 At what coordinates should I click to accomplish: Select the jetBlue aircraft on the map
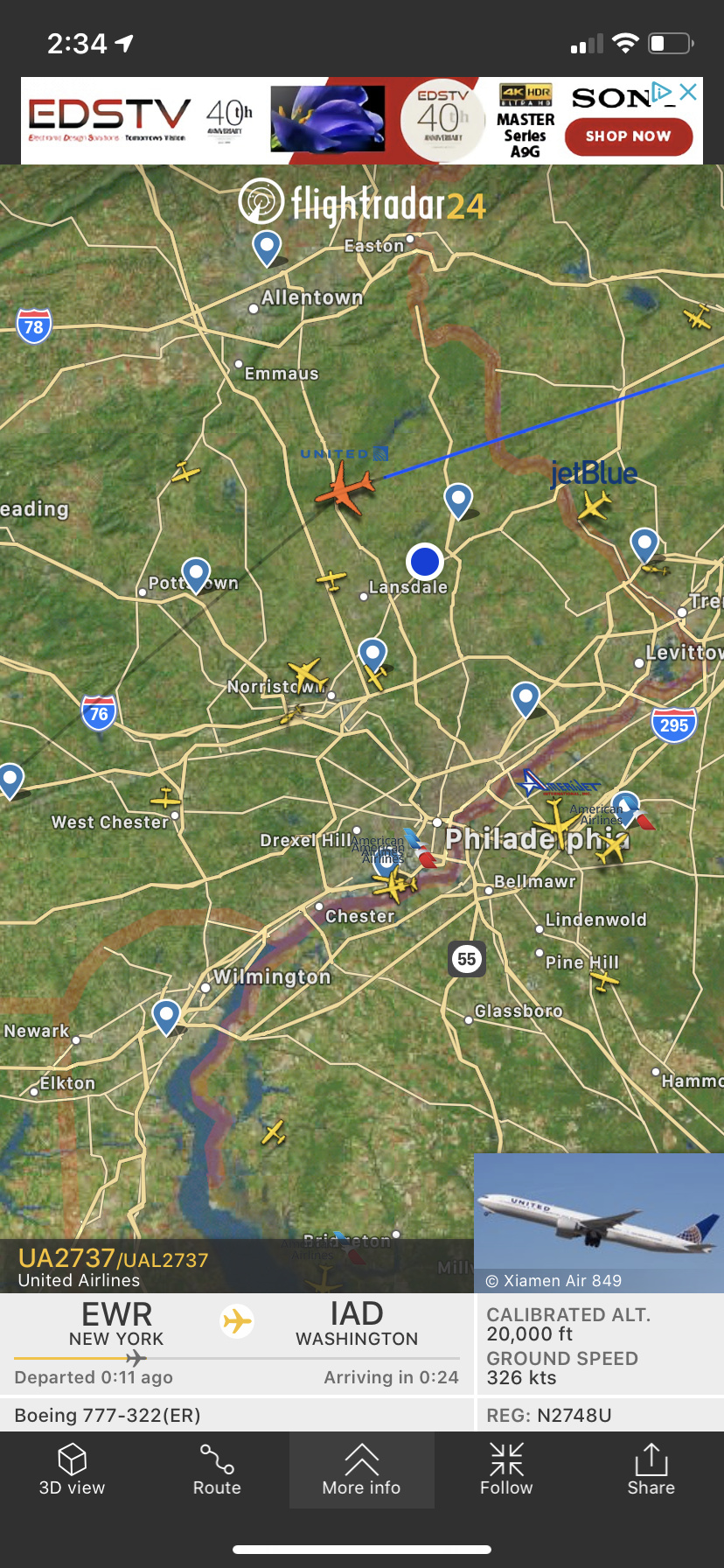(595, 505)
